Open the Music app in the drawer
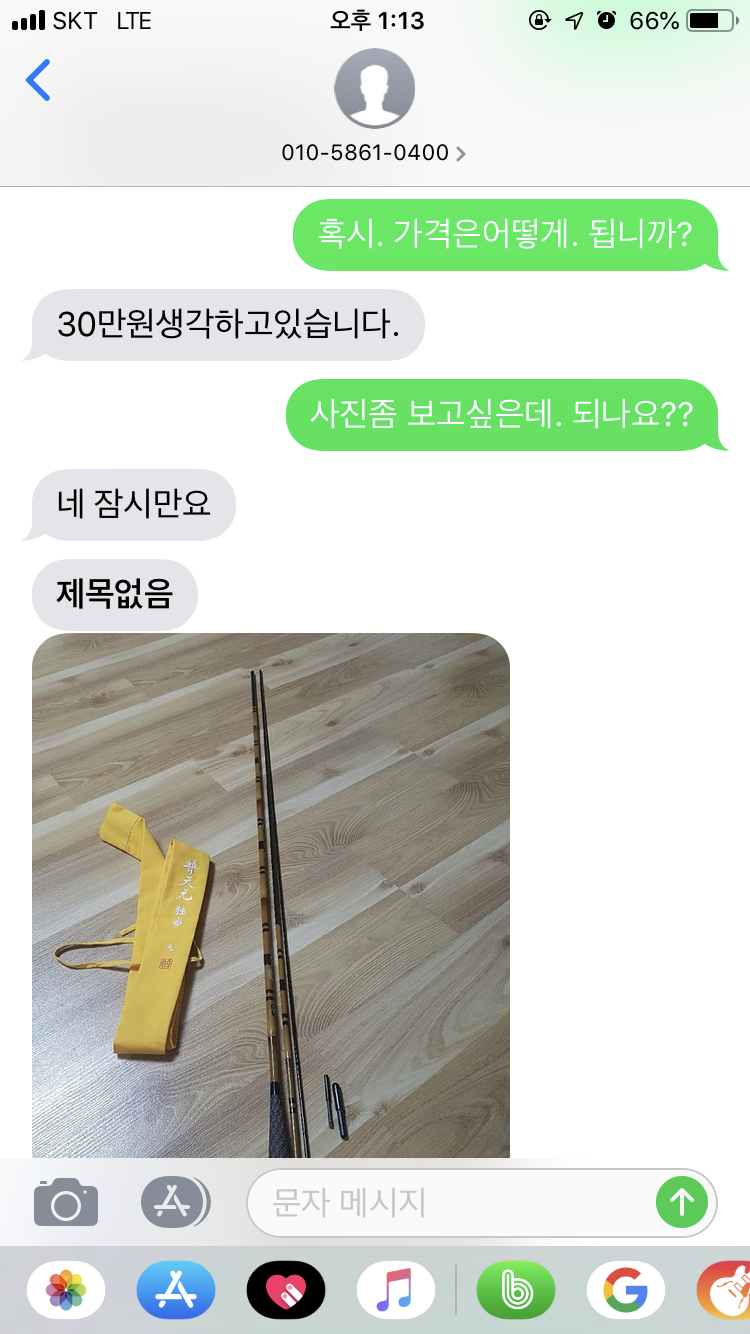Image resolution: width=750 pixels, height=1334 pixels. pyautogui.click(x=396, y=1290)
